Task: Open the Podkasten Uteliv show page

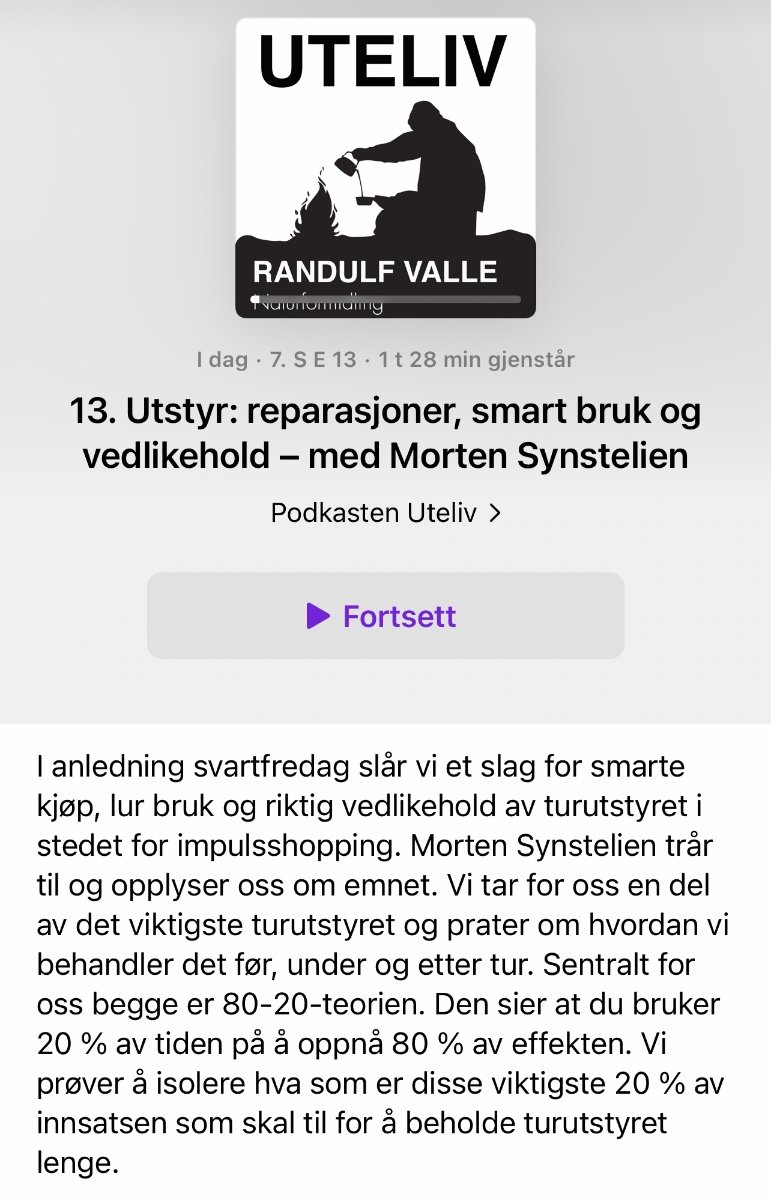Action: [385, 514]
